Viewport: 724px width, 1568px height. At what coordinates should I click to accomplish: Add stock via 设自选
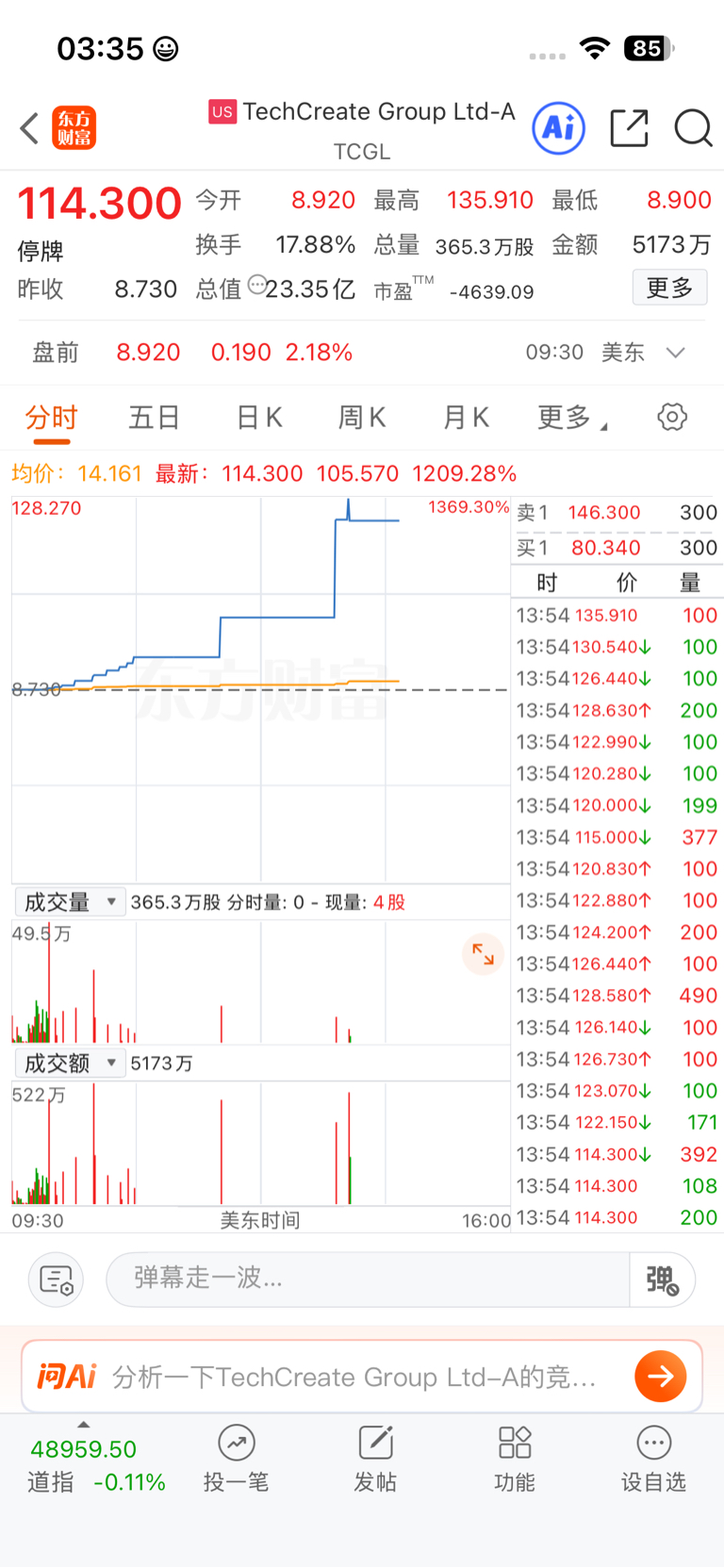click(653, 1458)
